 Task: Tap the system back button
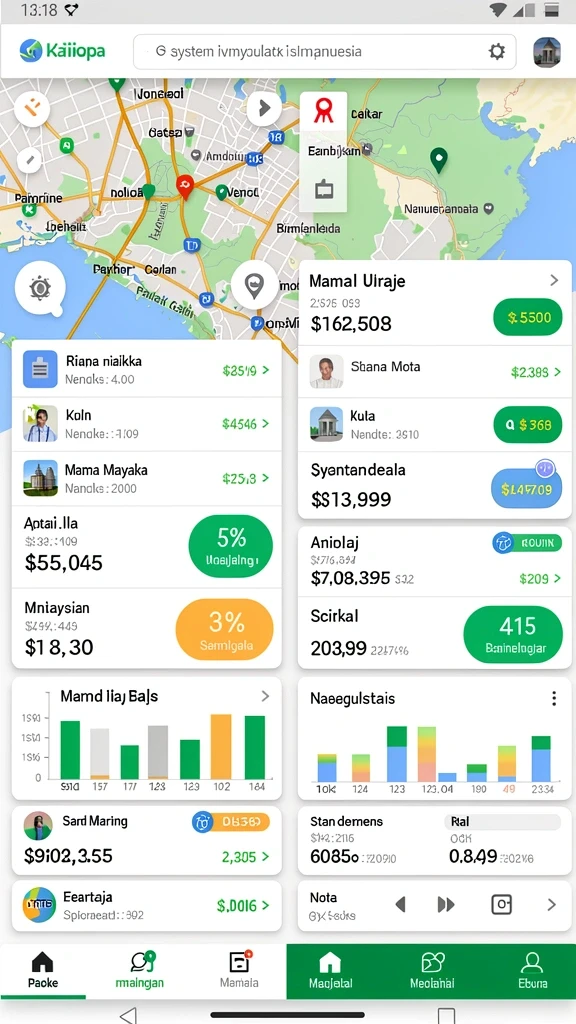tap(129, 1015)
